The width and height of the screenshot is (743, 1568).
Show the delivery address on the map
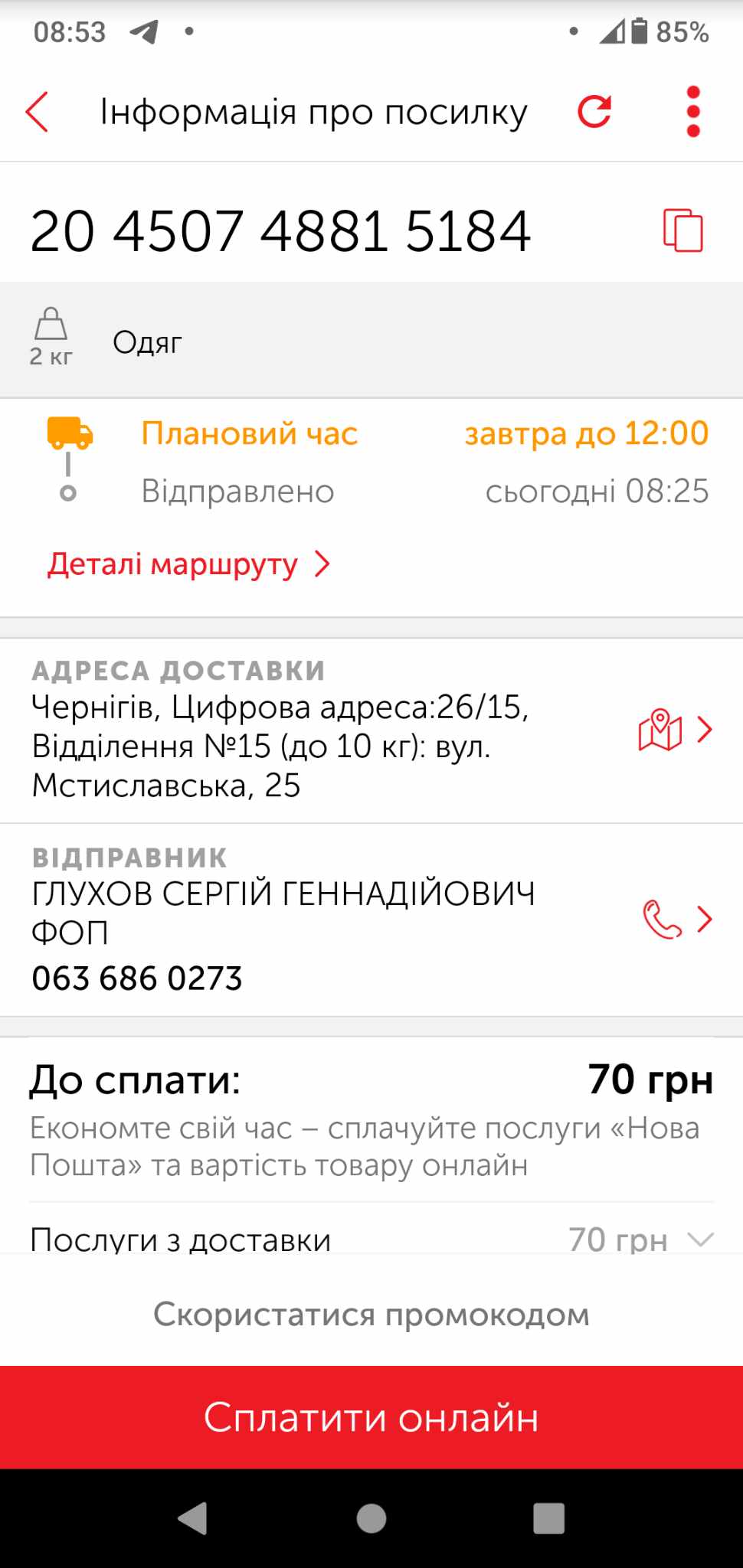(x=676, y=730)
